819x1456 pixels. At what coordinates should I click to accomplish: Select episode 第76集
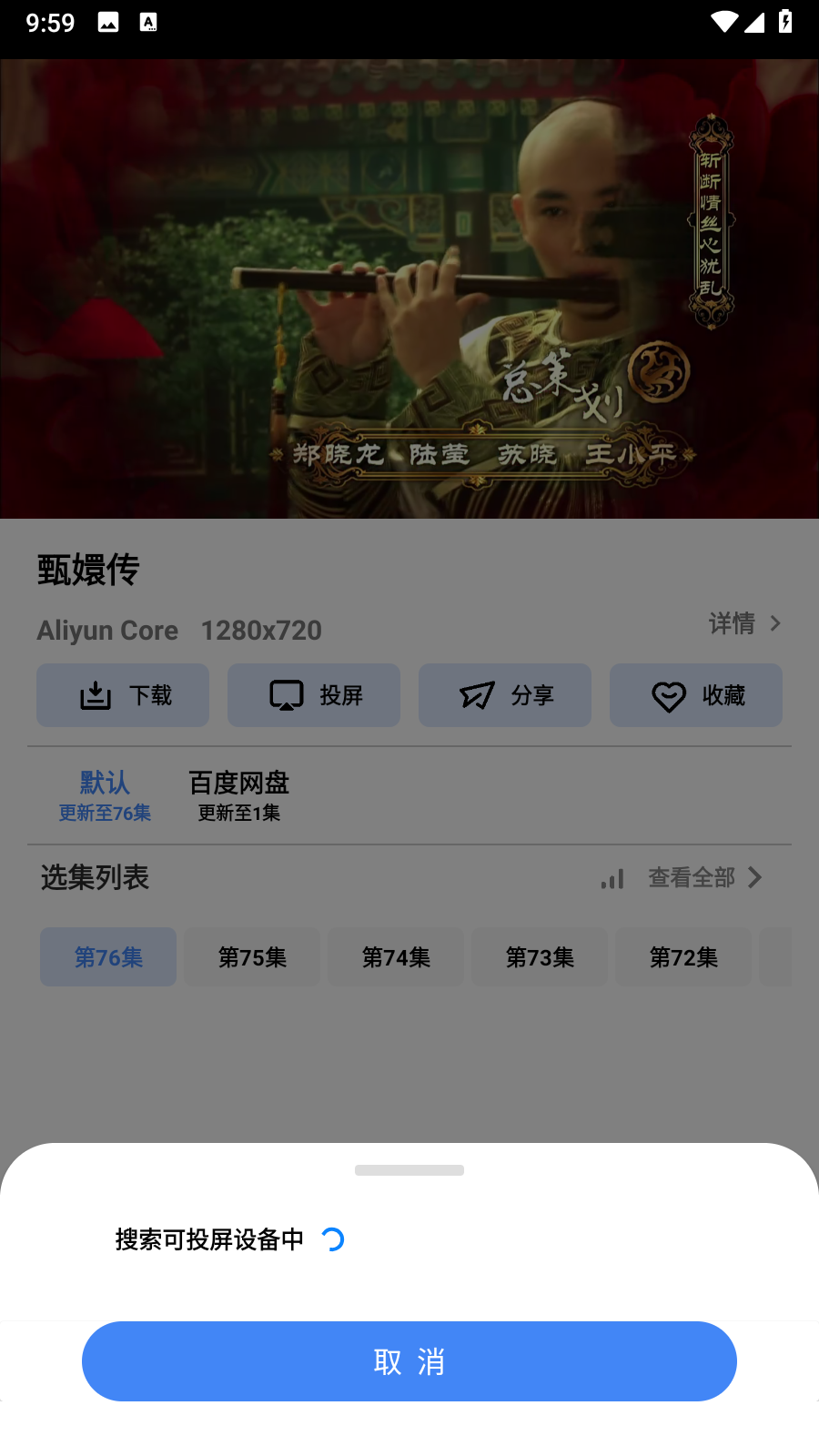[108, 957]
